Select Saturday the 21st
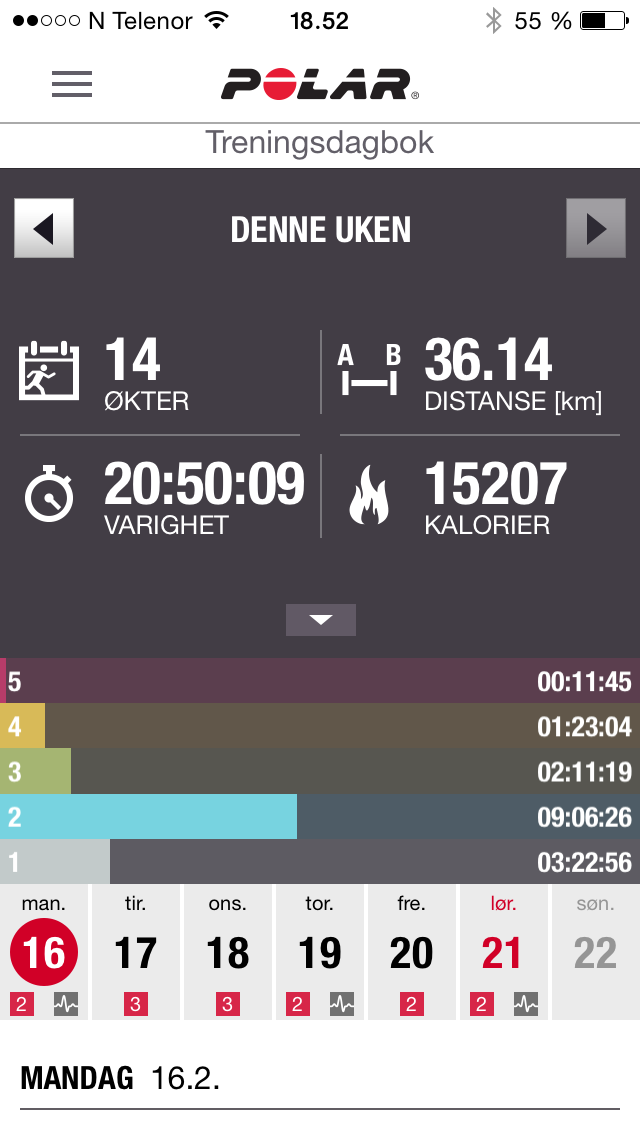 [x=503, y=953]
